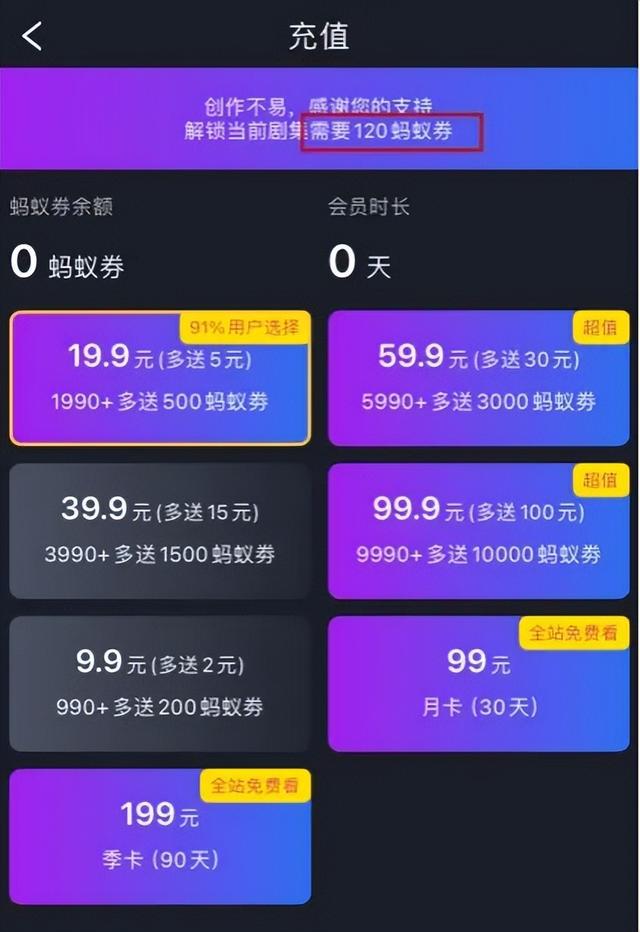Select the 19.9元 recharge package

pos(160,378)
